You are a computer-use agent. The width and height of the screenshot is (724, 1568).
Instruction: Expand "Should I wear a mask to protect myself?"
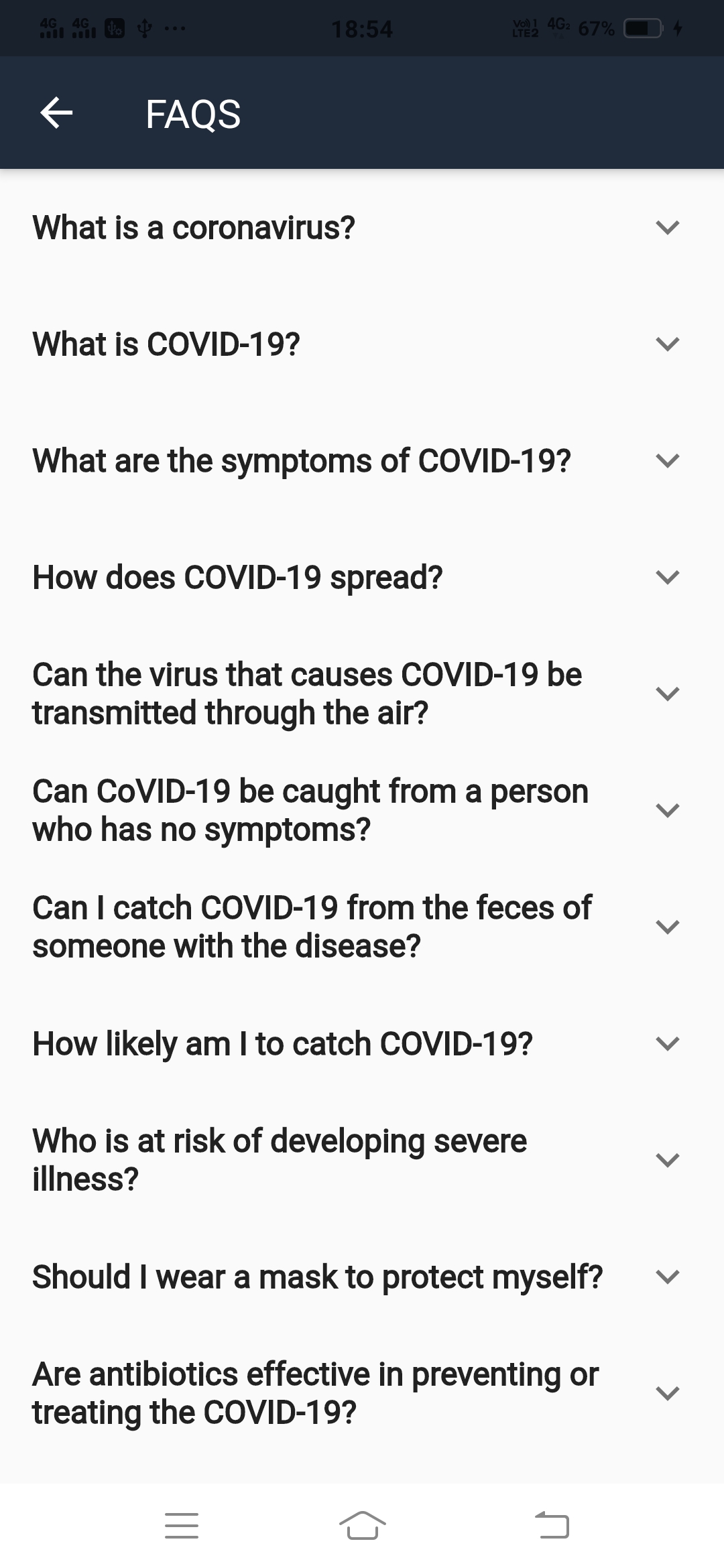coord(362,1277)
